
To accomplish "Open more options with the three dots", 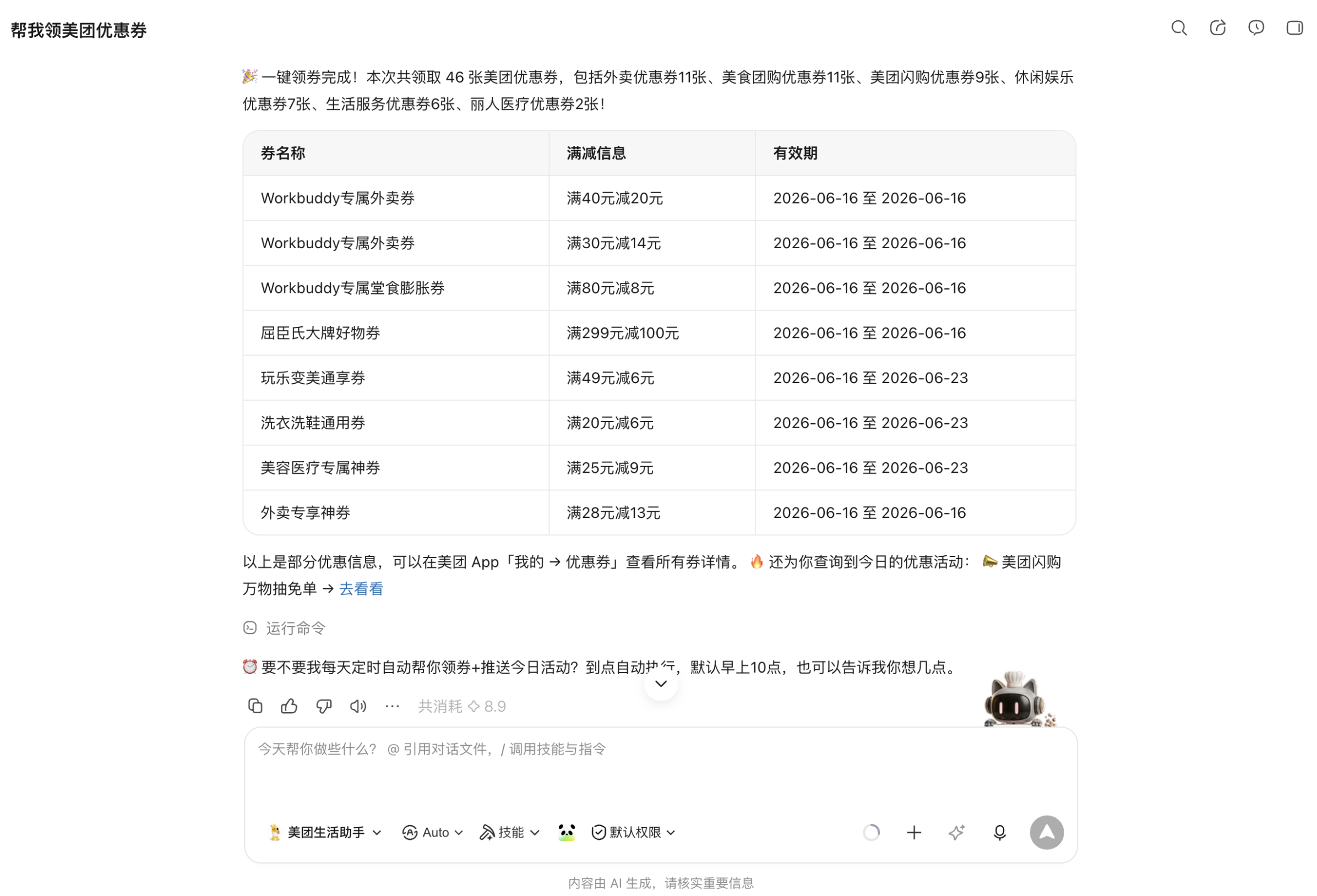I will click(392, 706).
